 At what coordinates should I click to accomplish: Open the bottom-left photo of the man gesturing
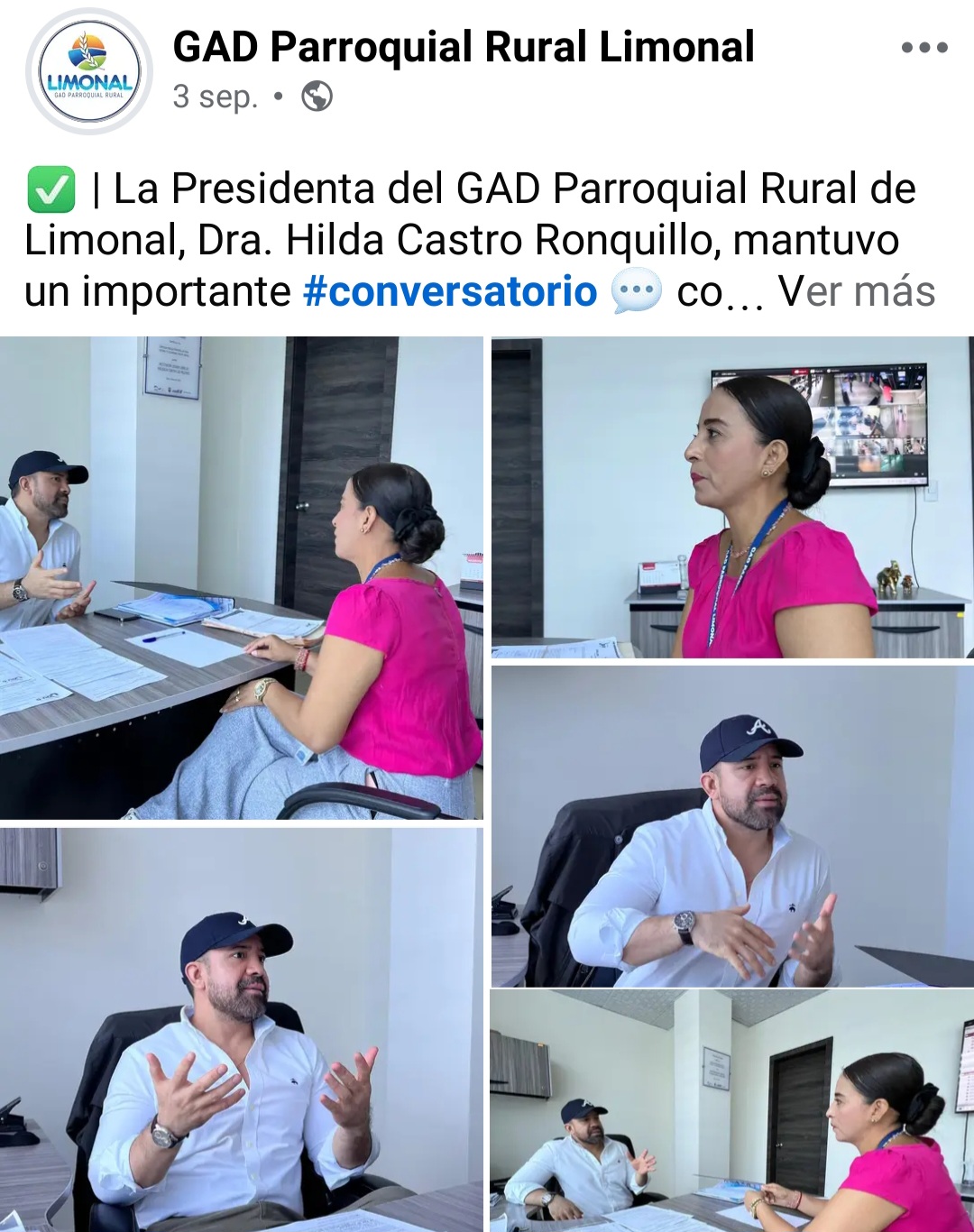click(241, 1028)
